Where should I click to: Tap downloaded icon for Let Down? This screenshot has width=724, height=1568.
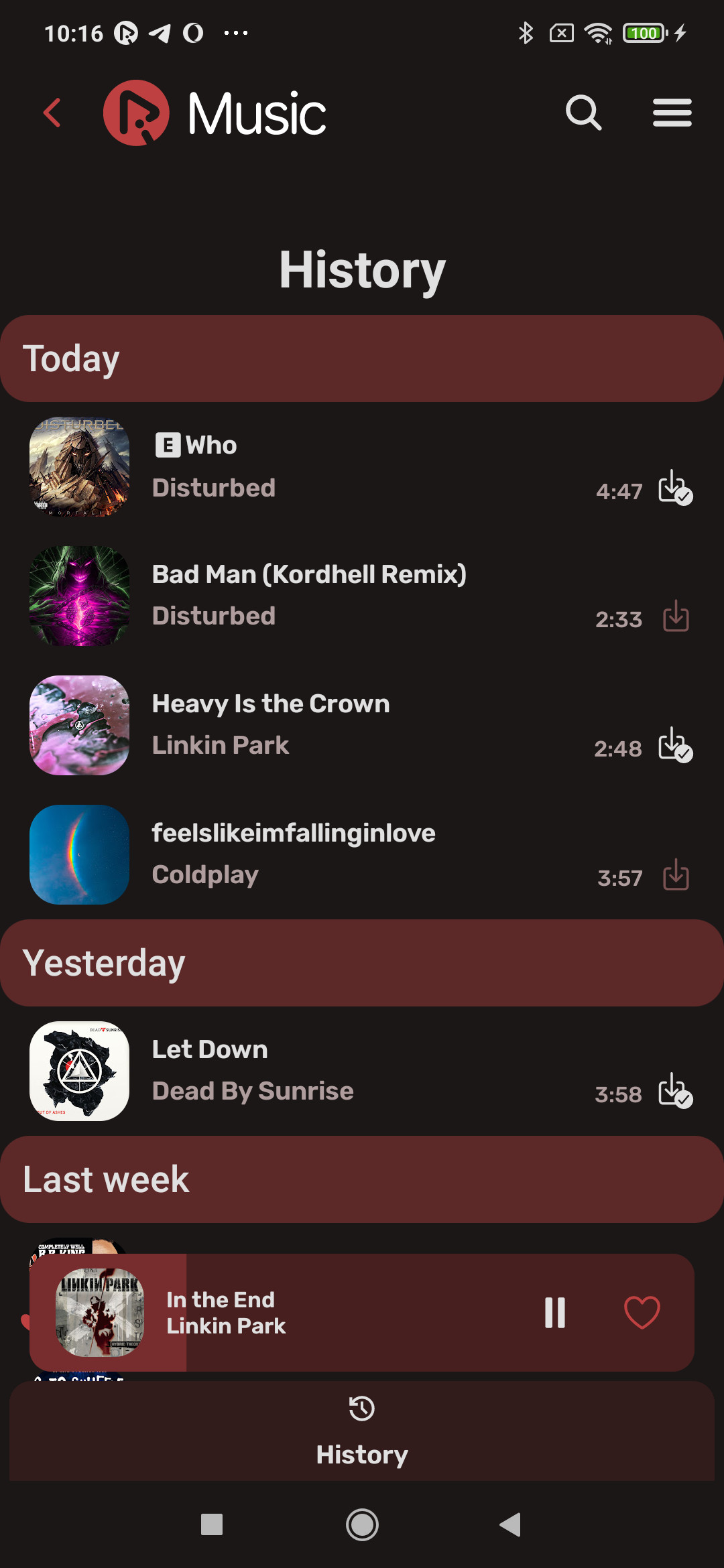coord(675,1091)
